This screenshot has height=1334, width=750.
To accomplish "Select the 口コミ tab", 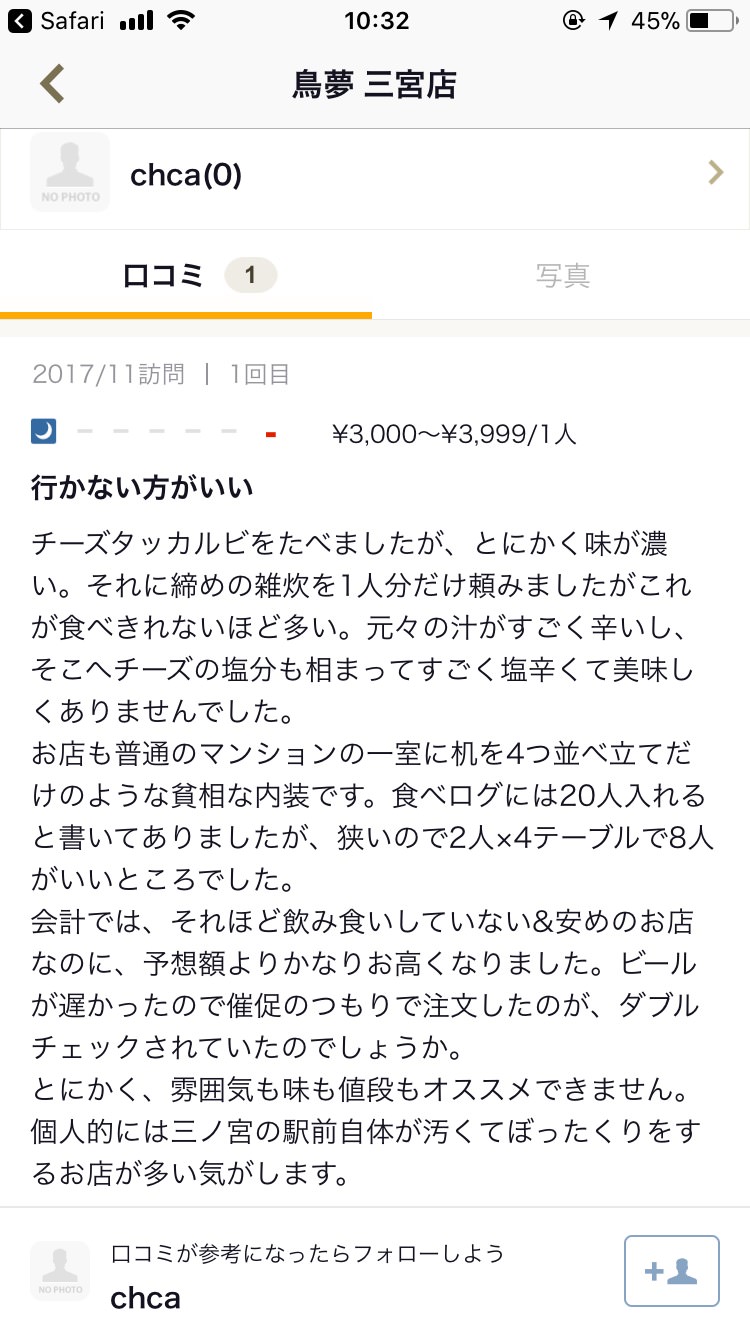I will (186, 276).
